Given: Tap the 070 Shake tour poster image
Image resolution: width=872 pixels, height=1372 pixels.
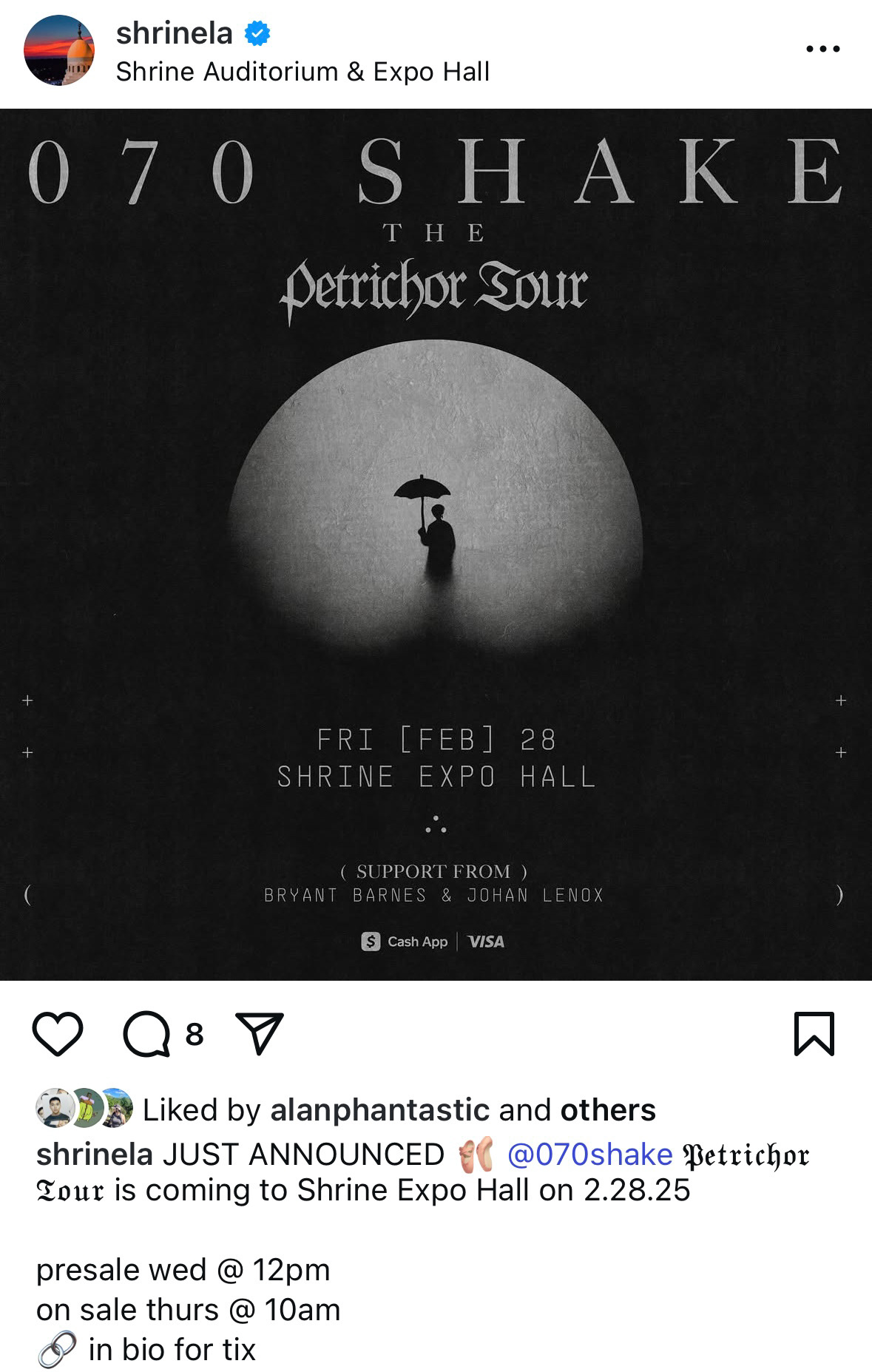Looking at the screenshot, I should click(x=436, y=544).
